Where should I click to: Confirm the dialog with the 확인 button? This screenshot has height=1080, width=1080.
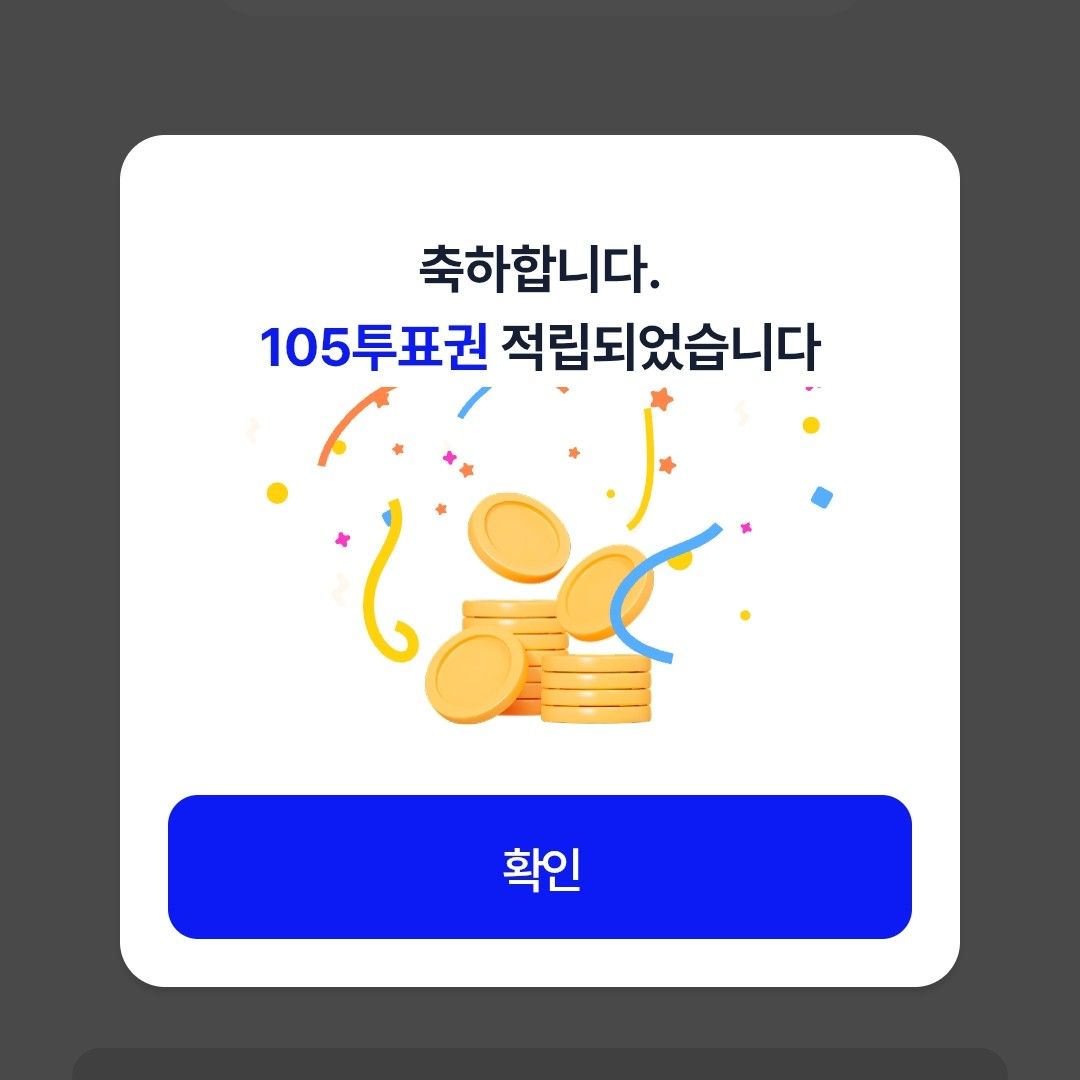(x=540, y=867)
